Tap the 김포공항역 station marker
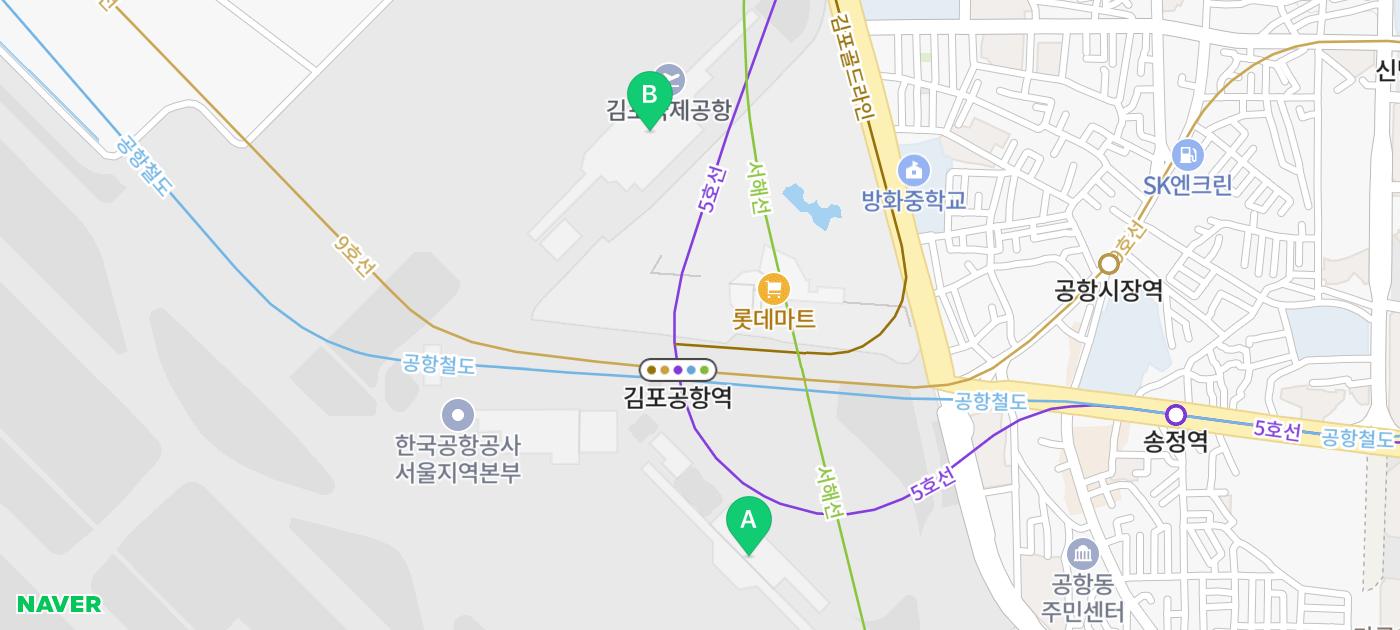The image size is (1400, 630). [678, 370]
